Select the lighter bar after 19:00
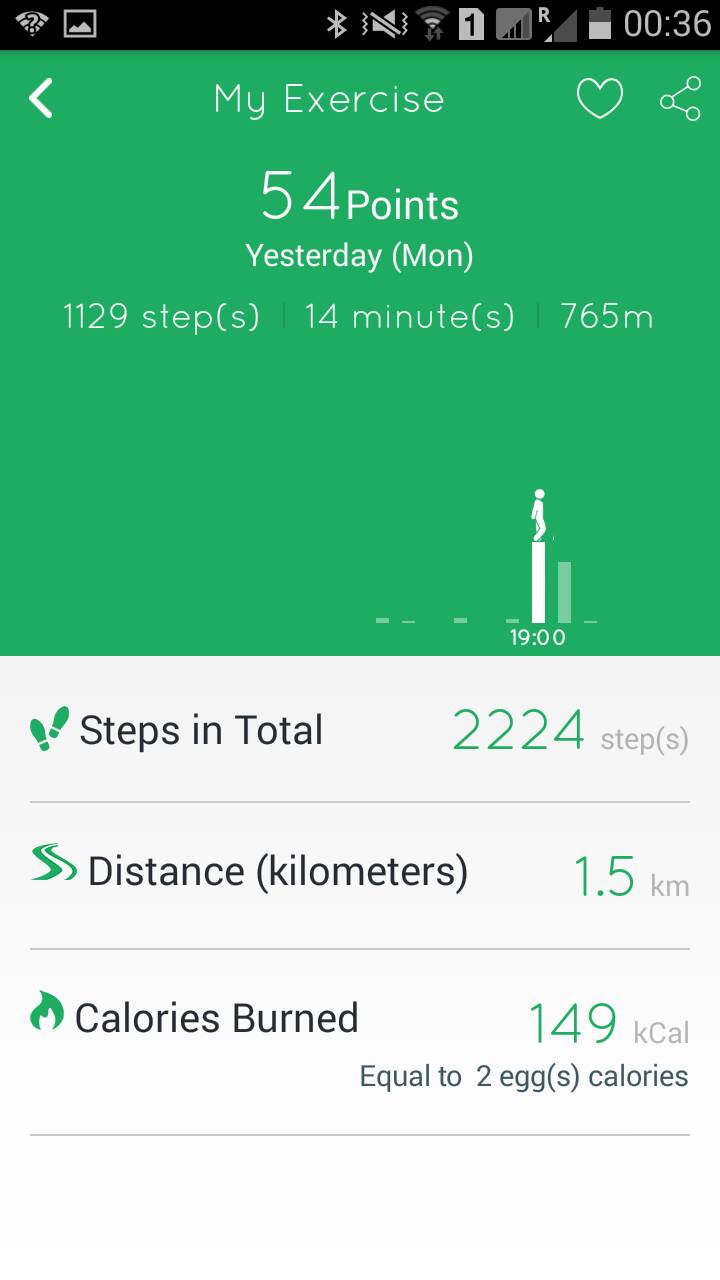This screenshot has width=720, height=1280. coord(564,592)
